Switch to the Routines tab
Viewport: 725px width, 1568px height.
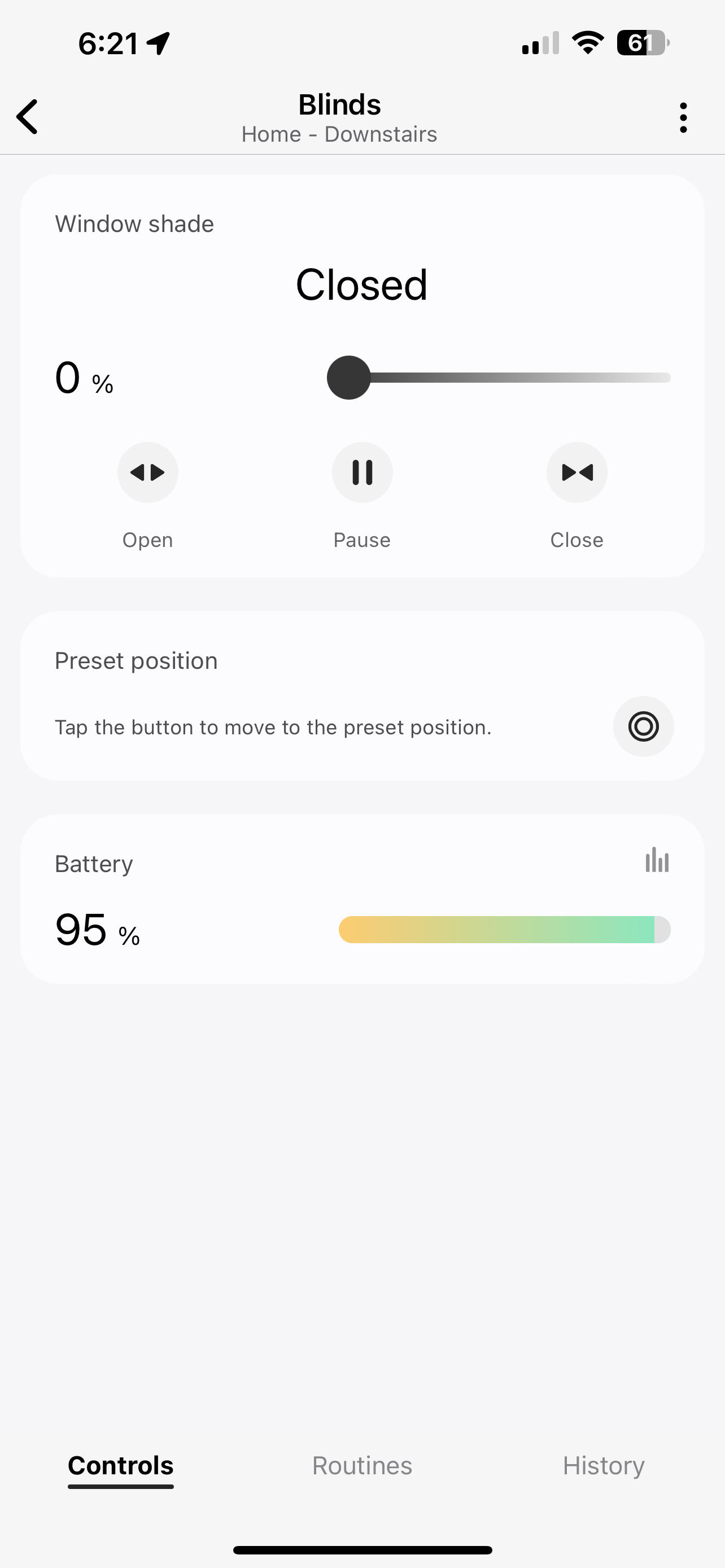coord(362,1465)
